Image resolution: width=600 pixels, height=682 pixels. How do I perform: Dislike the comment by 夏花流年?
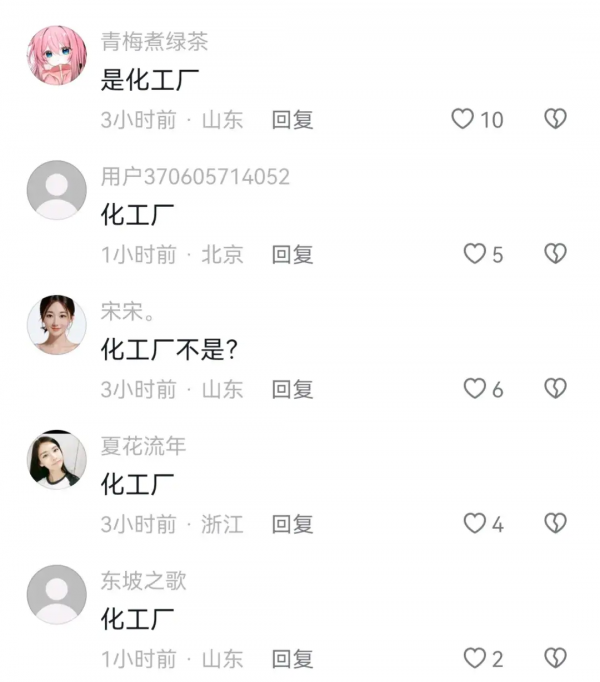click(555, 523)
